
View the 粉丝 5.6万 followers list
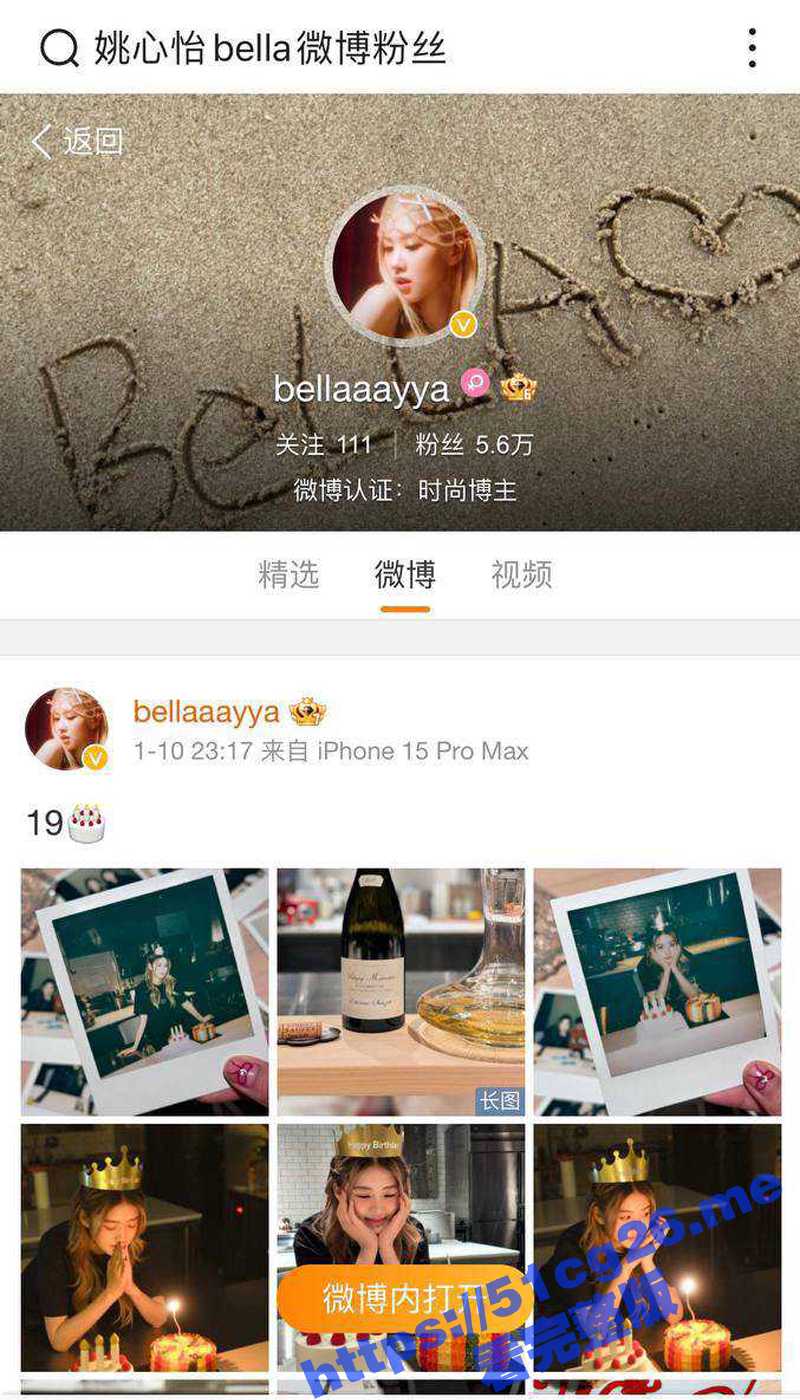[474, 445]
